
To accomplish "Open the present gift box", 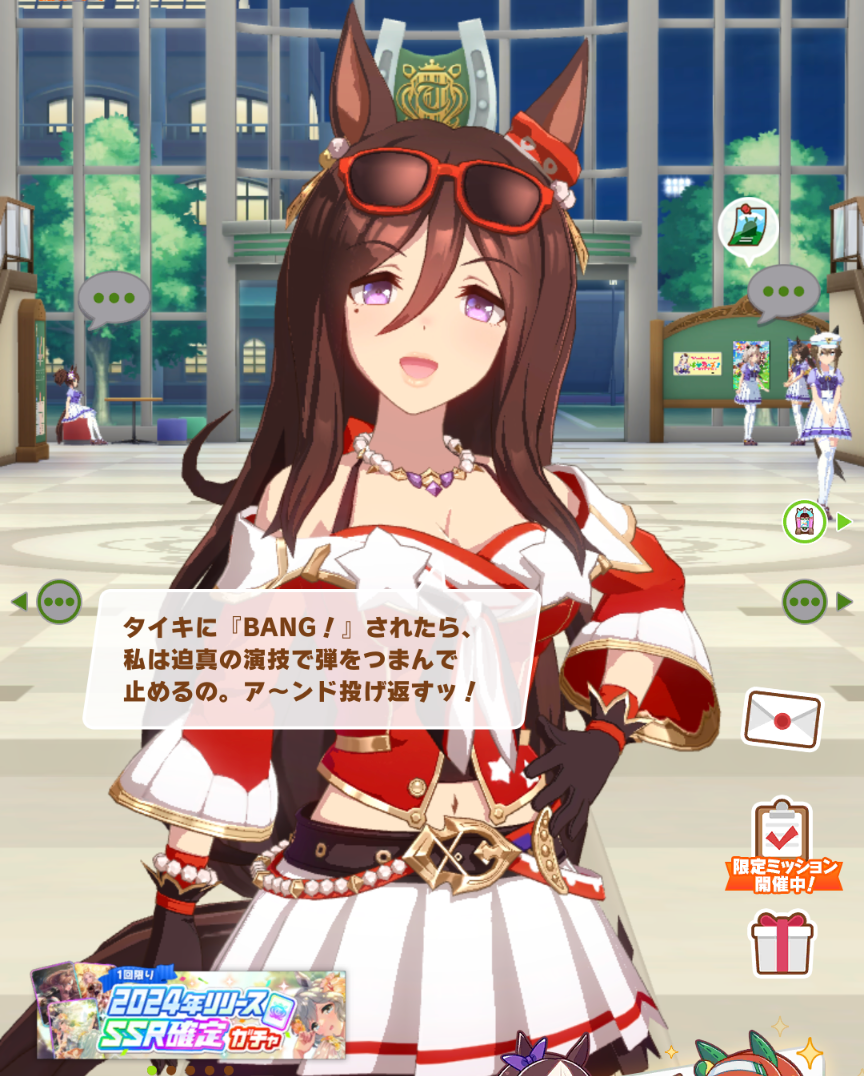I will pyautogui.click(x=782, y=943).
